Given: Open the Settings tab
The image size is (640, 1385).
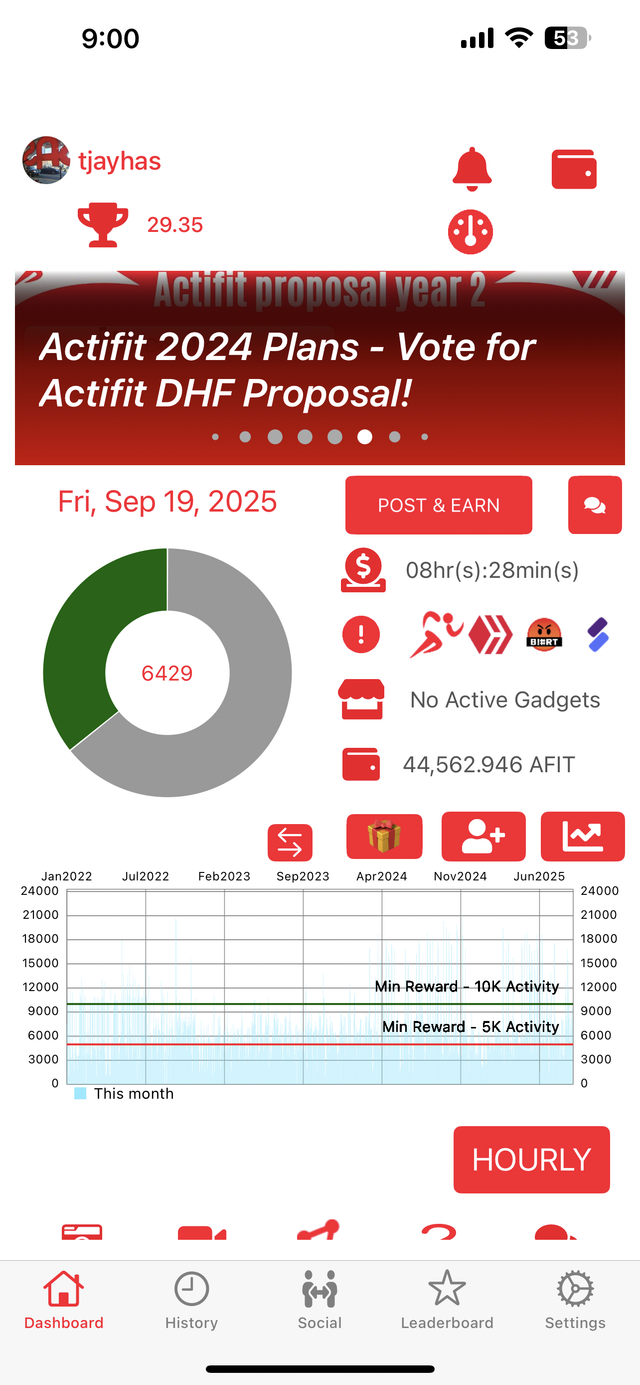Looking at the screenshot, I should coord(575,1300).
